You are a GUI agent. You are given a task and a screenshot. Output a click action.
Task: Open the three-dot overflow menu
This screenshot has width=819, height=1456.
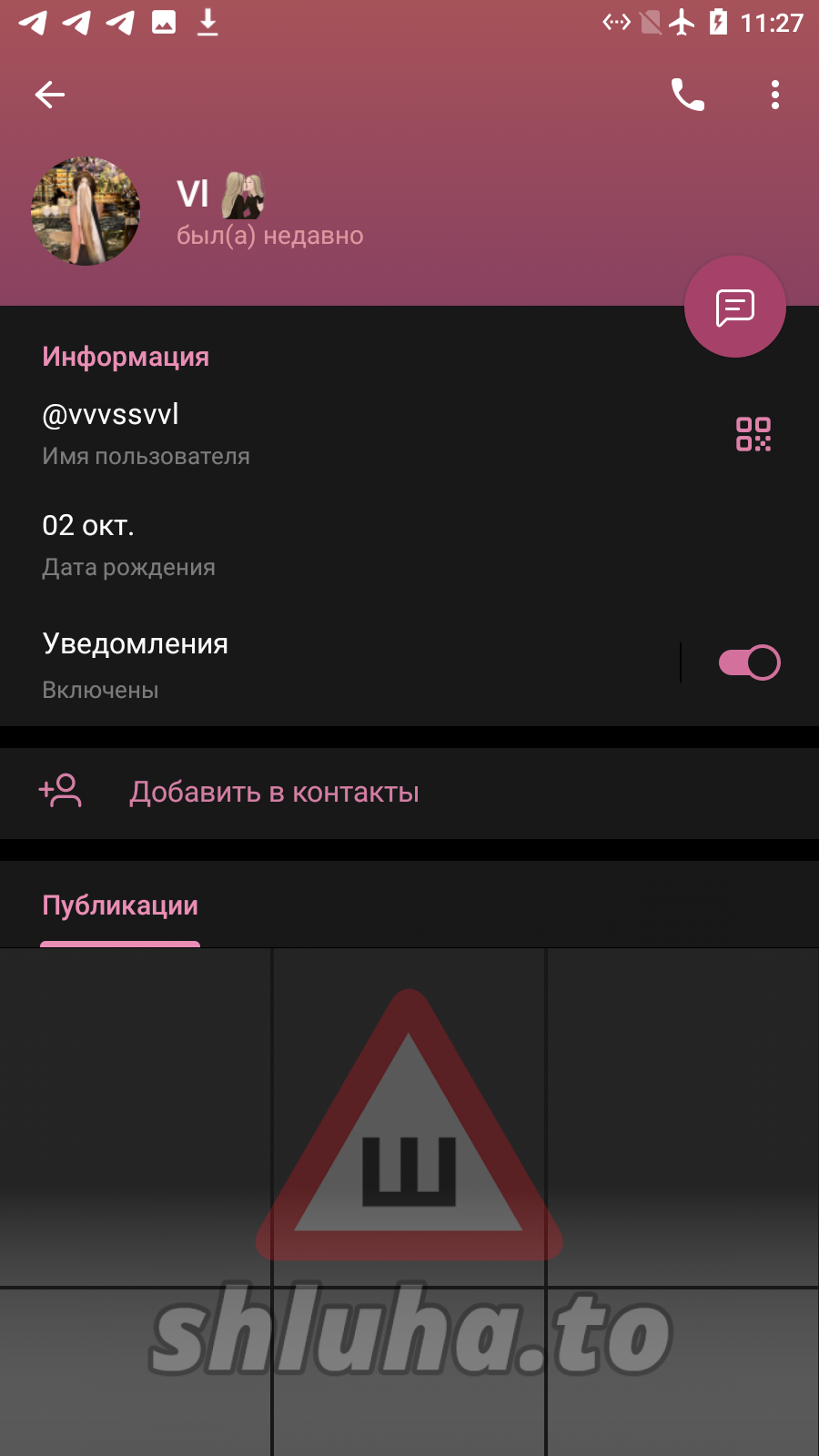774,95
